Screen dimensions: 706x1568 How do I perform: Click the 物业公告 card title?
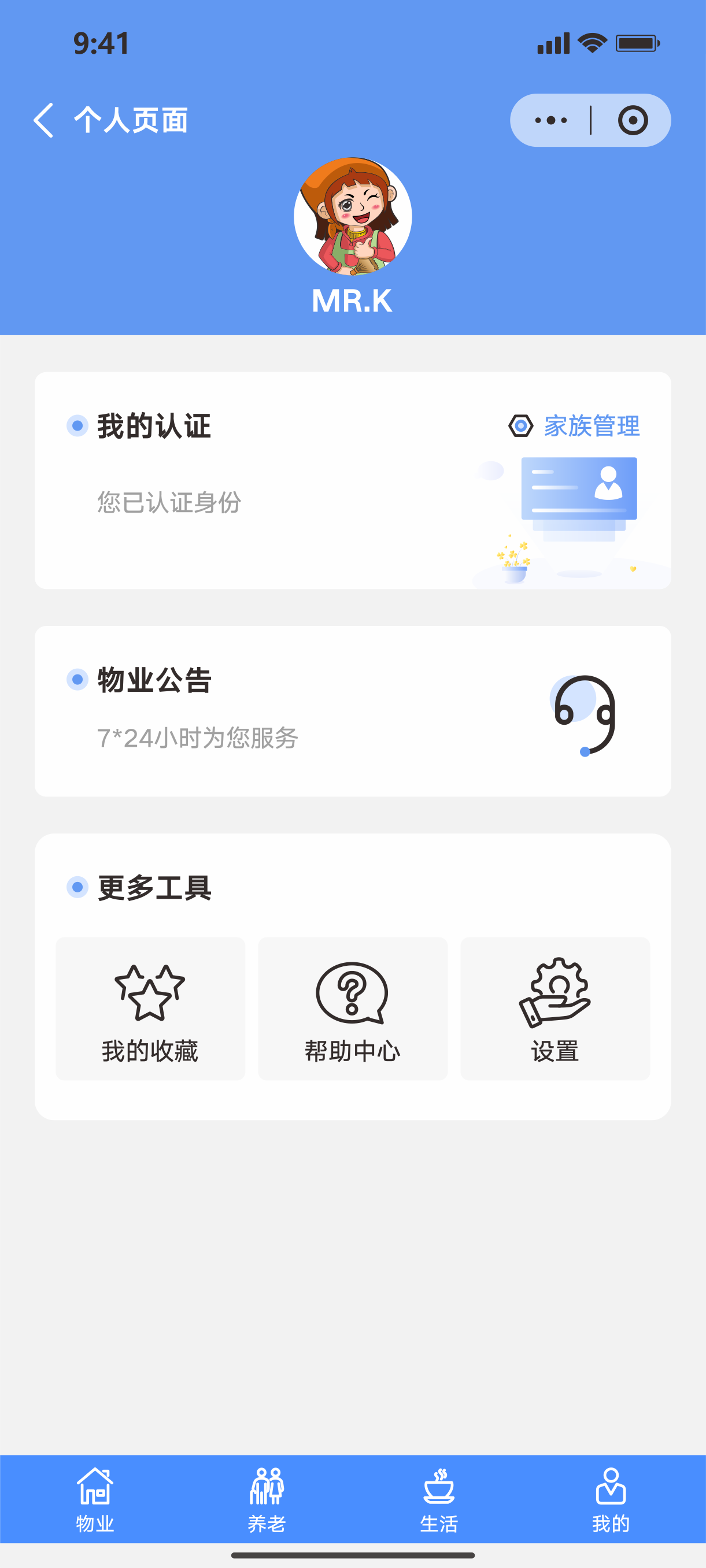(153, 682)
